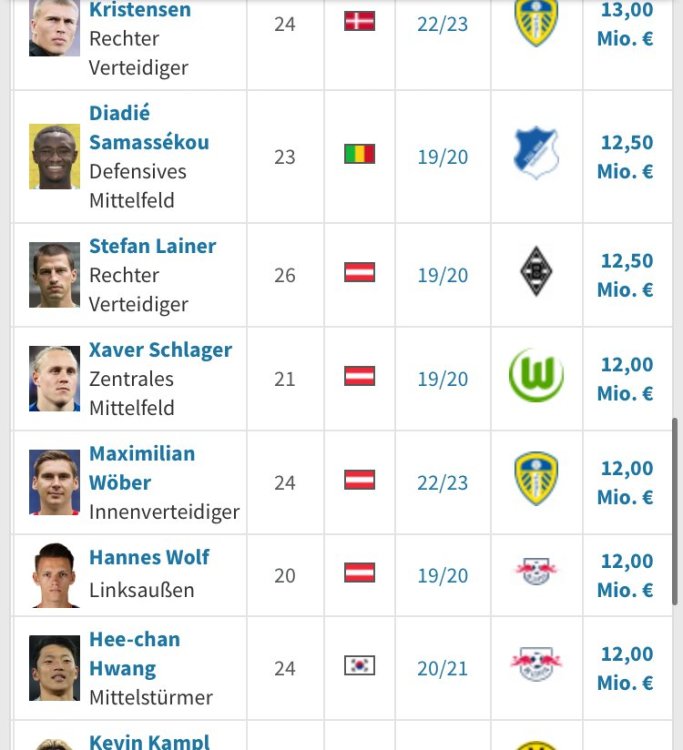Go to Maximilian Wöber's profile
The width and height of the screenshot is (683, 750).
(141, 468)
